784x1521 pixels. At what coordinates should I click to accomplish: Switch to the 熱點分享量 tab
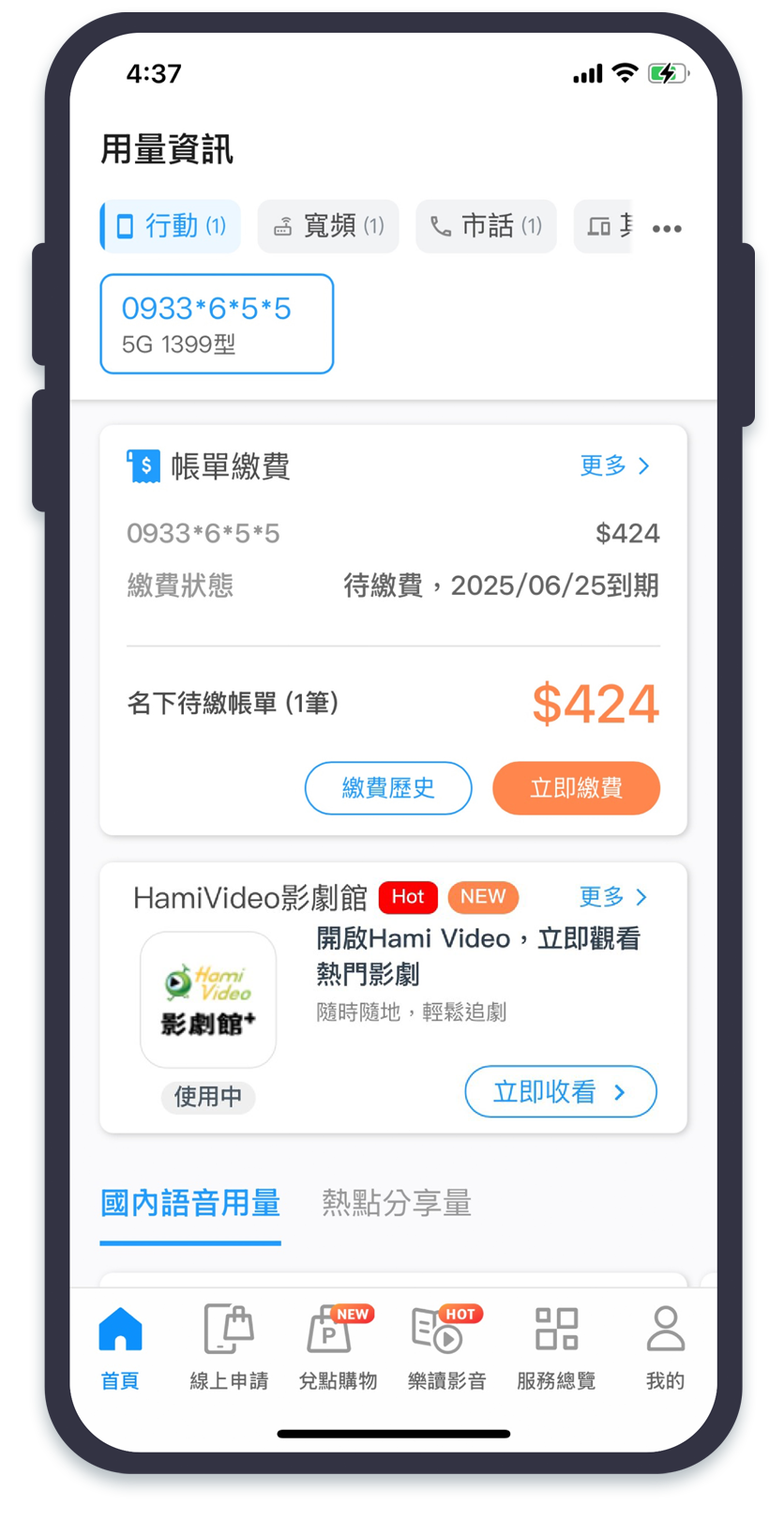pyautogui.click(x=396, y=1203)
